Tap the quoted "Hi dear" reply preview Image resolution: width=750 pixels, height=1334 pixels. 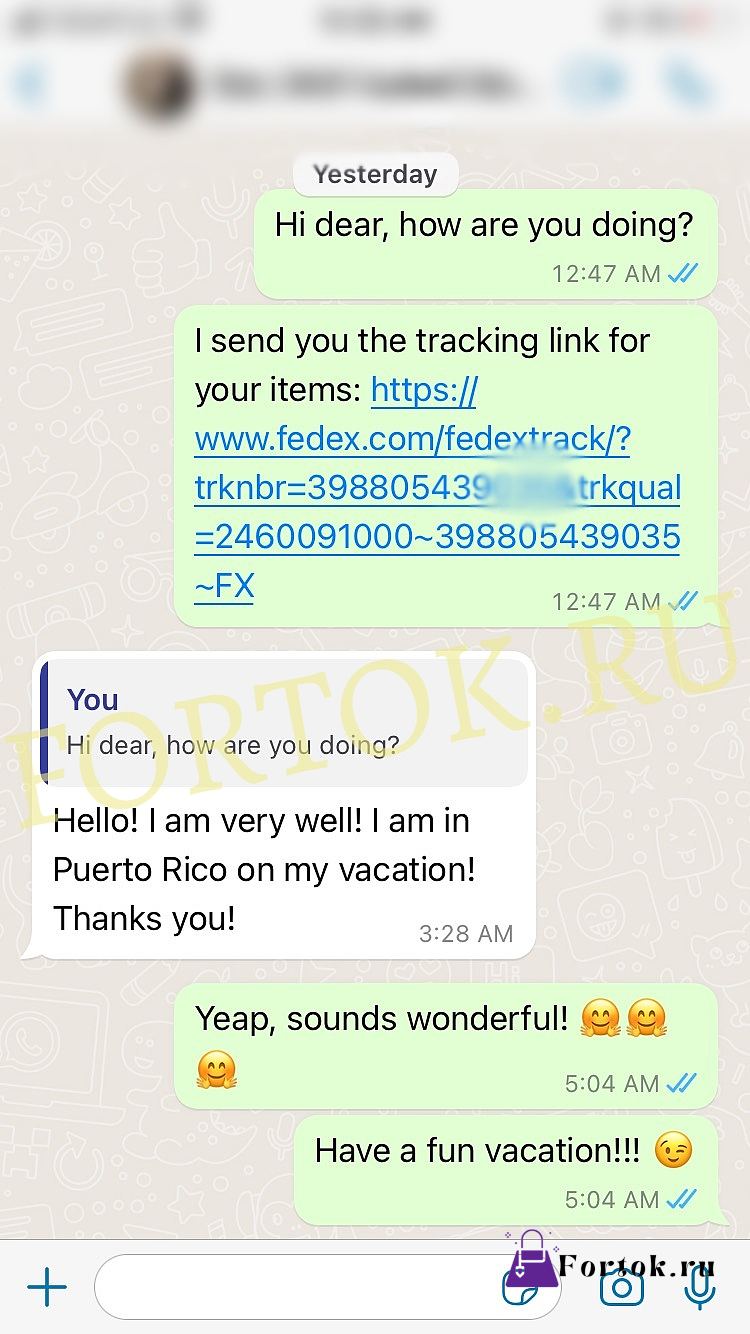point(283,722)
